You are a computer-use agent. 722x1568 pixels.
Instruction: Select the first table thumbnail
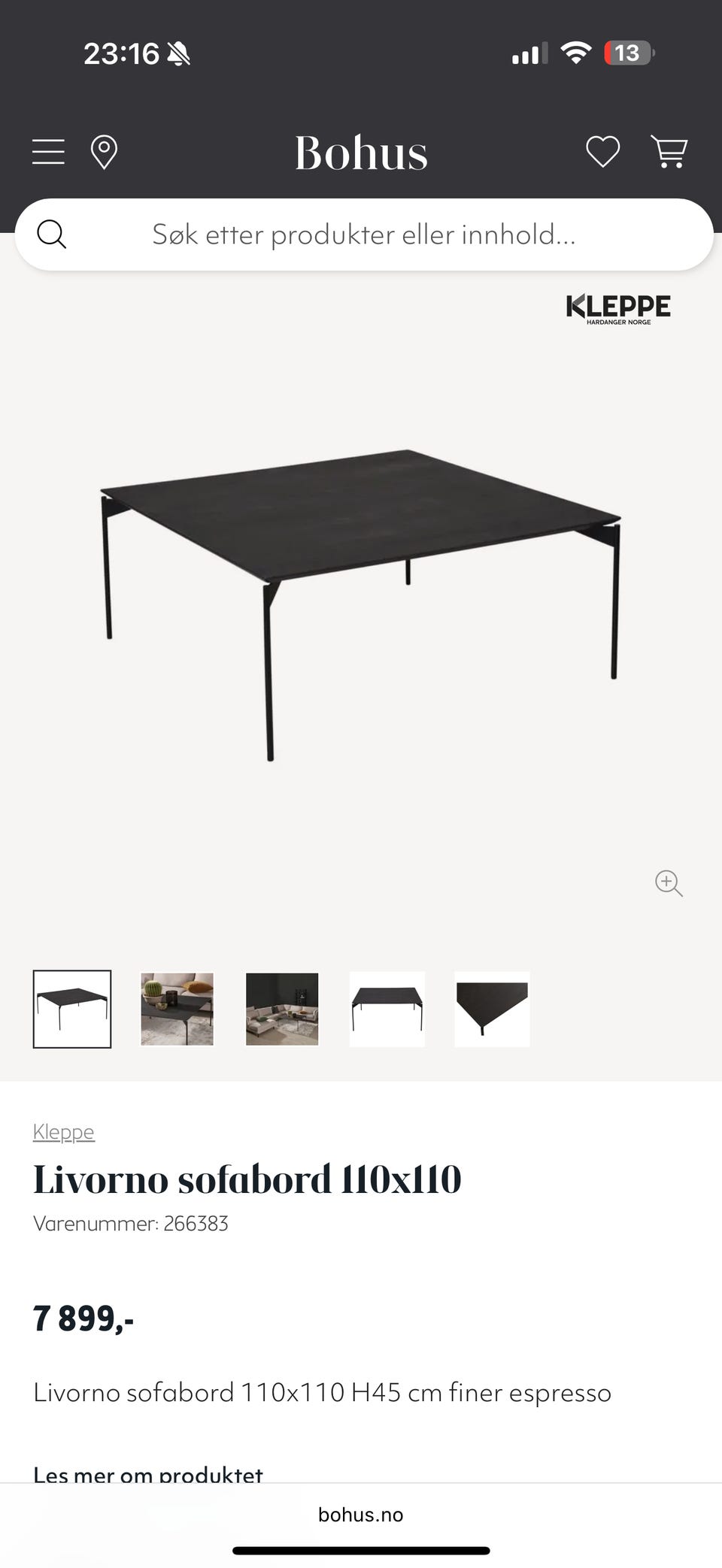[x=72, y=1009]
